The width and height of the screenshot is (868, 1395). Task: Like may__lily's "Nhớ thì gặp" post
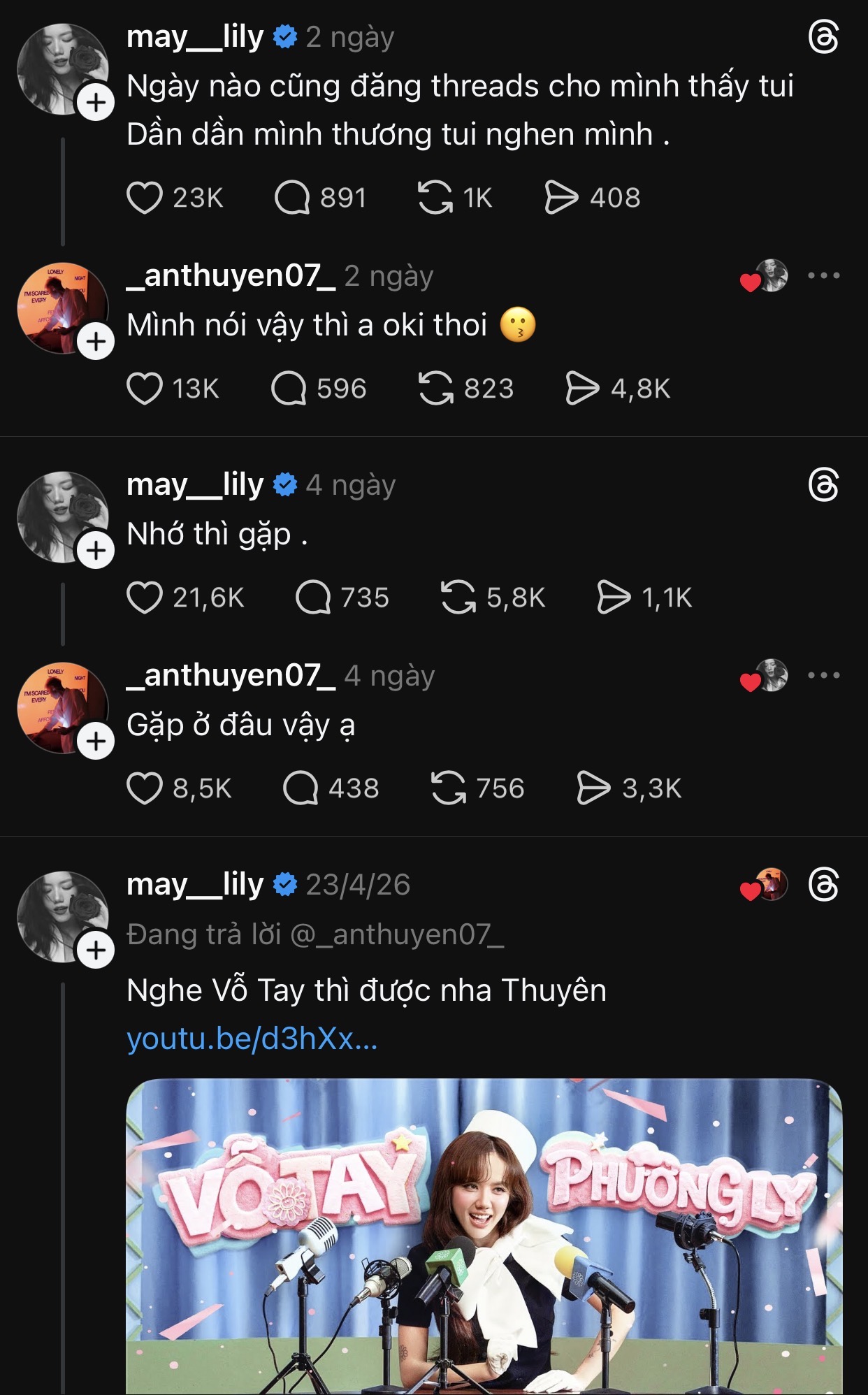145,598
